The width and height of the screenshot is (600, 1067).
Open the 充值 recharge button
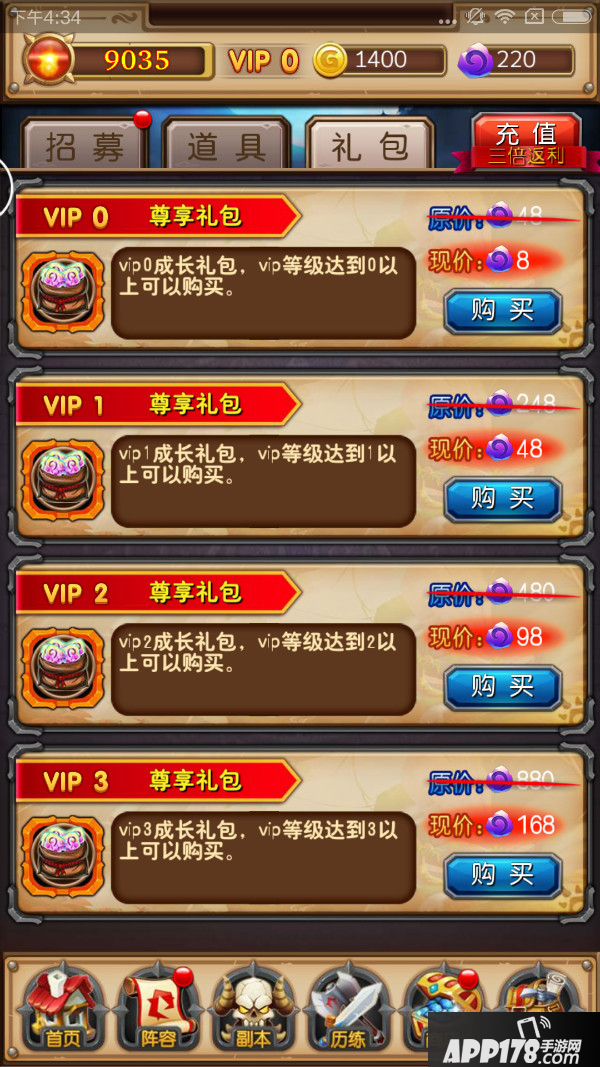(526, 140)
